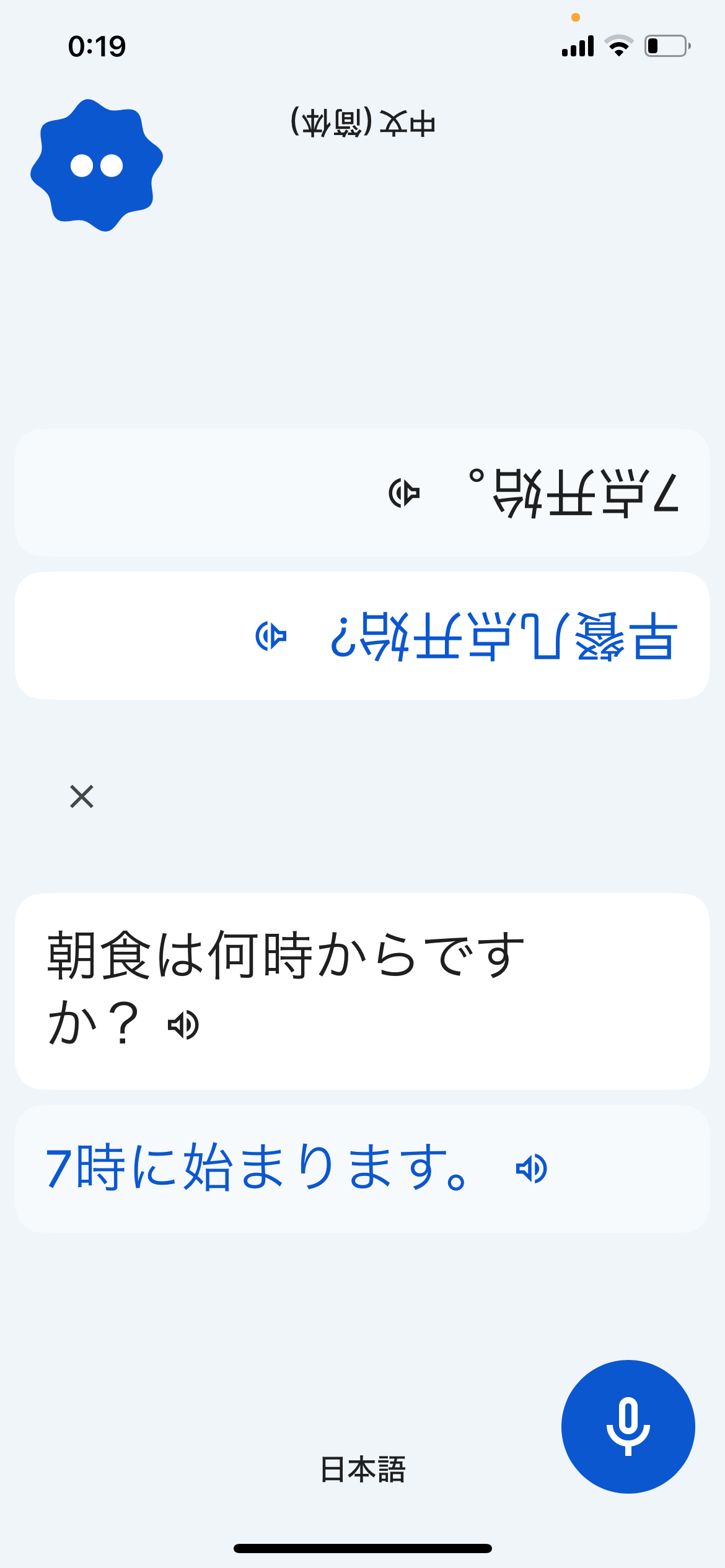This screenshot has height=1568, width=725.
Task: Close the conversation mode
Action: [x=82, y=796]
